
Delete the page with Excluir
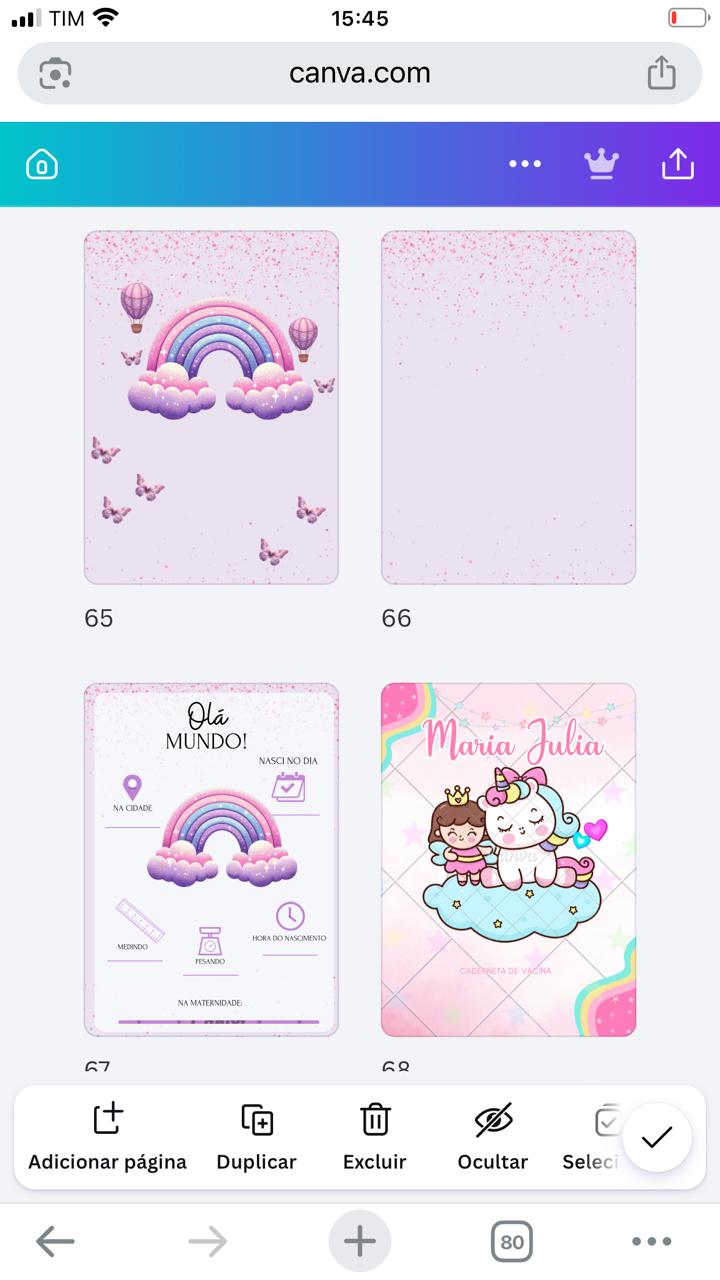click(375, 1137)
